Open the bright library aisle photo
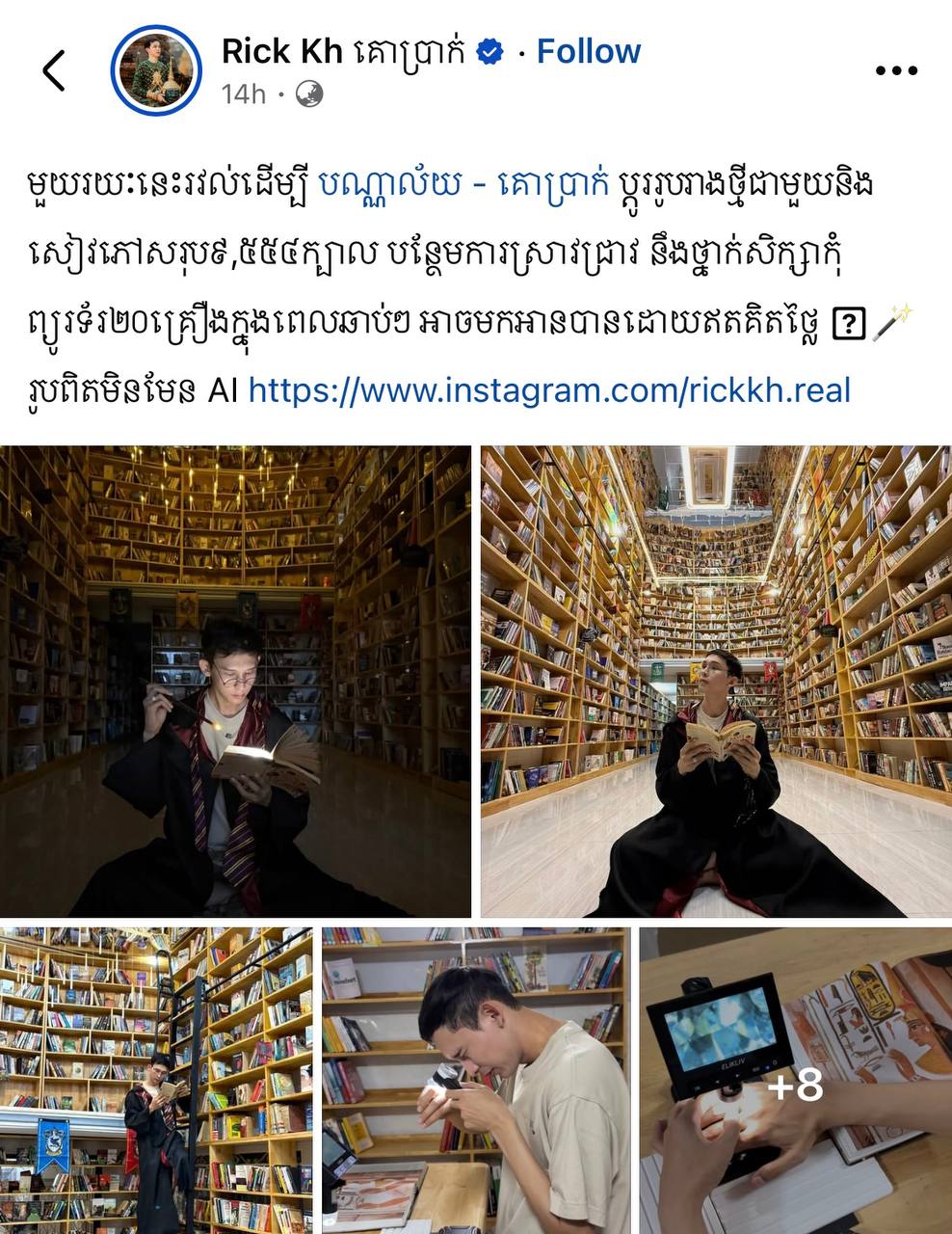 pyautogui.click(x=715, y=681)
